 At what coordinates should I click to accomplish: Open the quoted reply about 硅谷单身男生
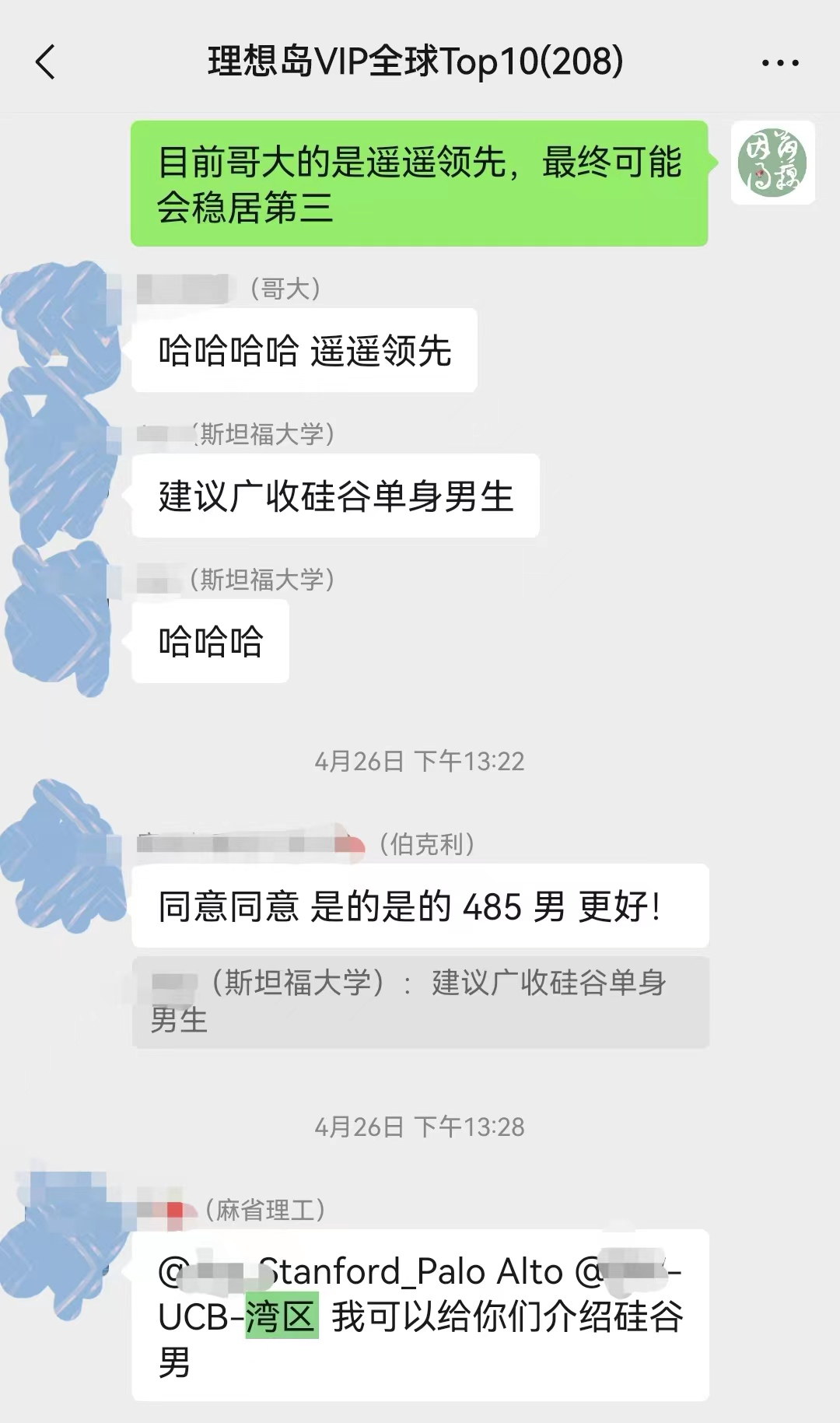[x=420, y=1001]
